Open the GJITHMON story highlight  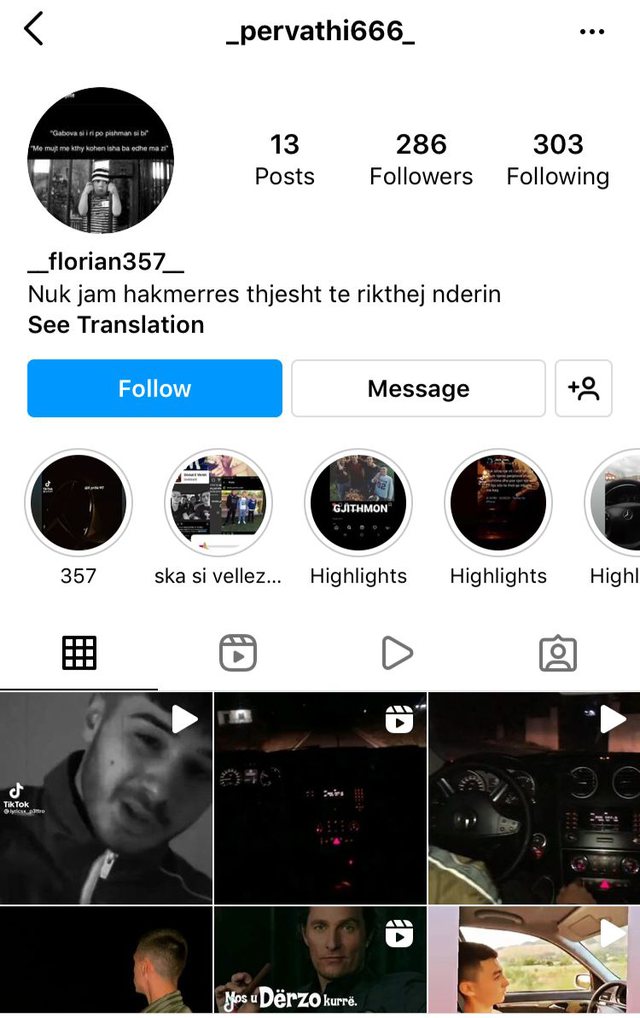pos(358,502)
